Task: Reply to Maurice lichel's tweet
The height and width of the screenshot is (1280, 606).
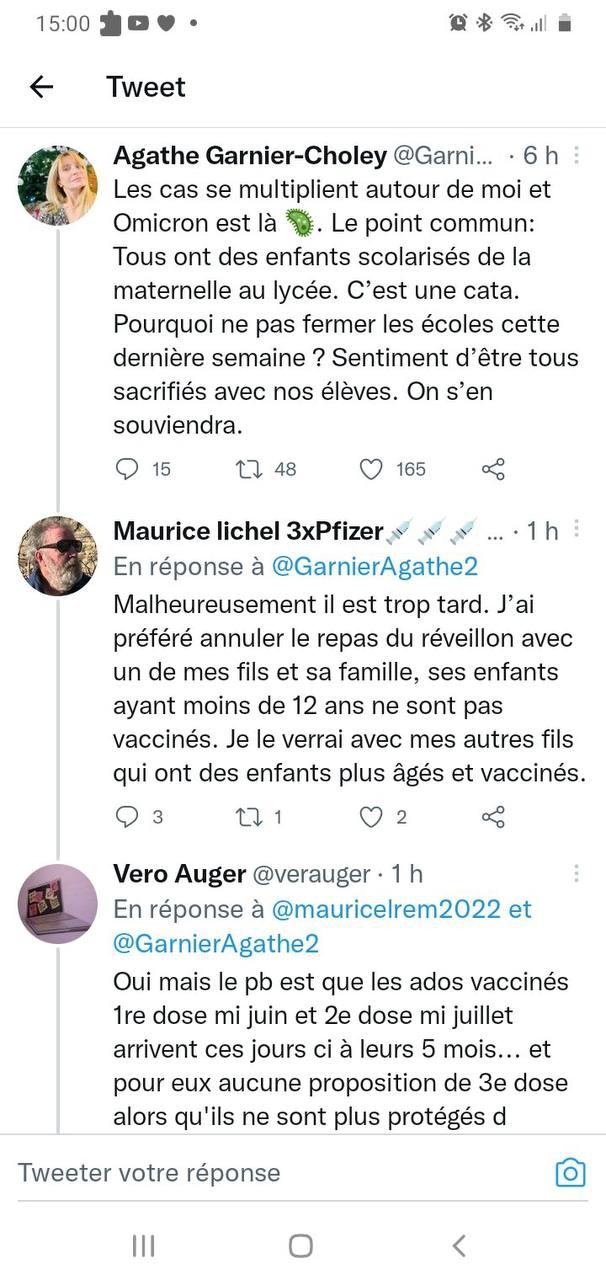Action: (x=127, y=817)
